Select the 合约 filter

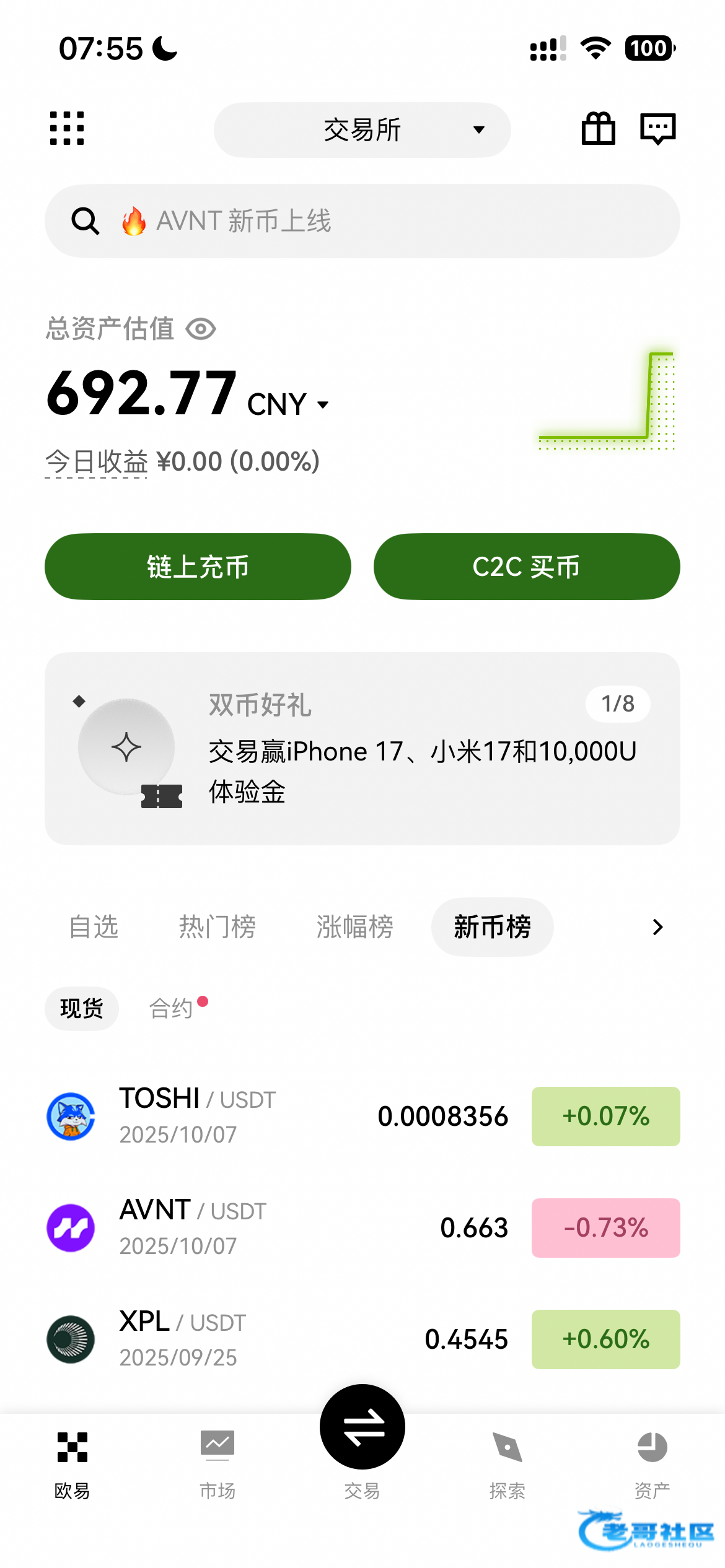click(x=172, y=1008)
